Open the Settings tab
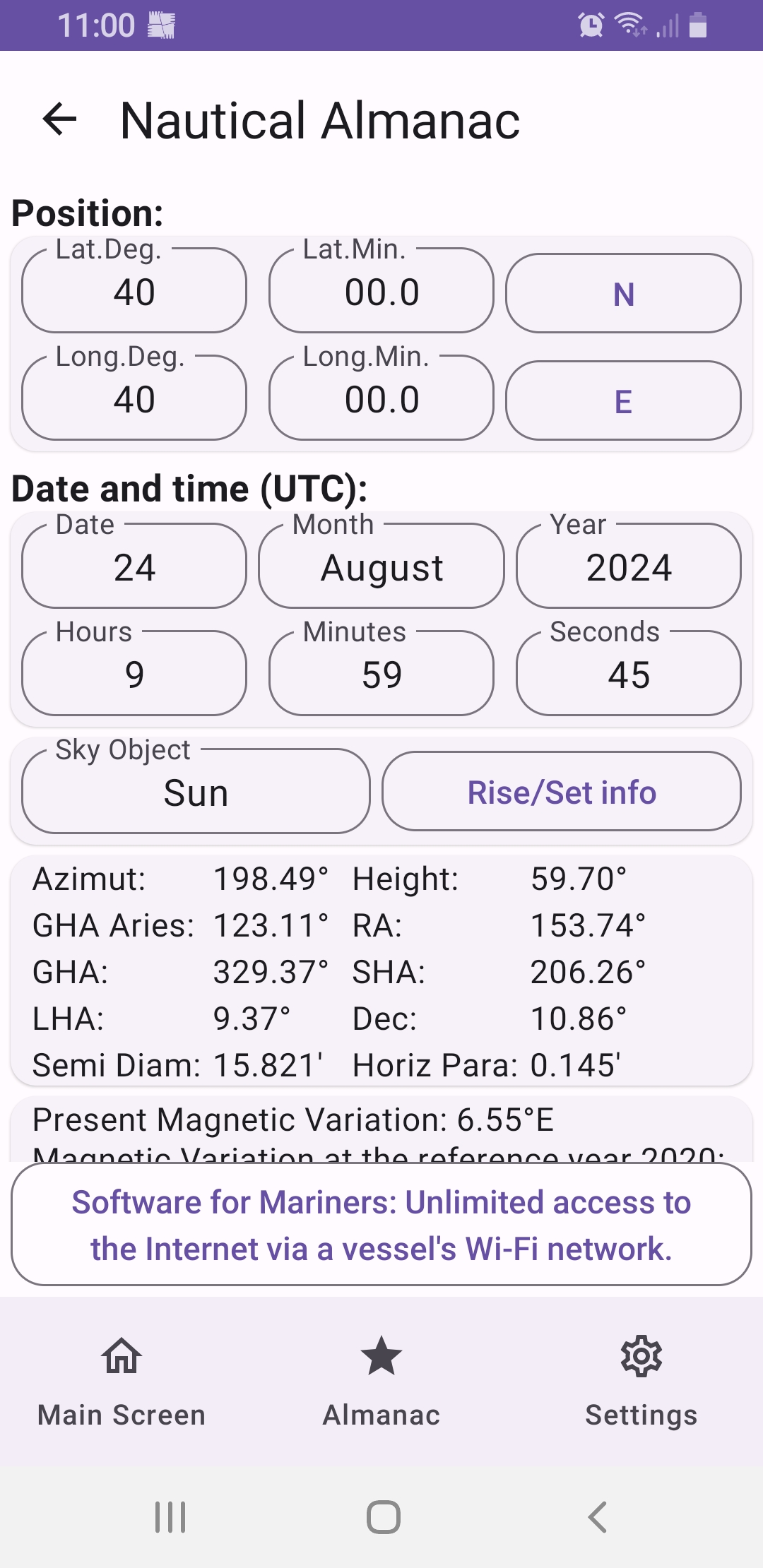763x1568 pixels. 641,1381
